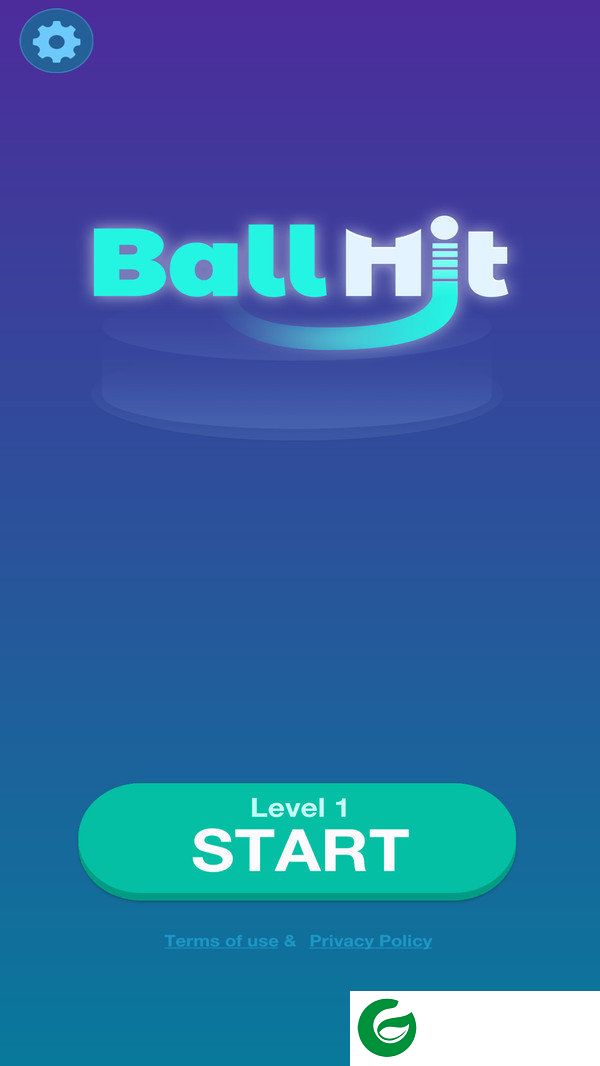Open the settings gear
600x1066 pixels.
(56, 41)
